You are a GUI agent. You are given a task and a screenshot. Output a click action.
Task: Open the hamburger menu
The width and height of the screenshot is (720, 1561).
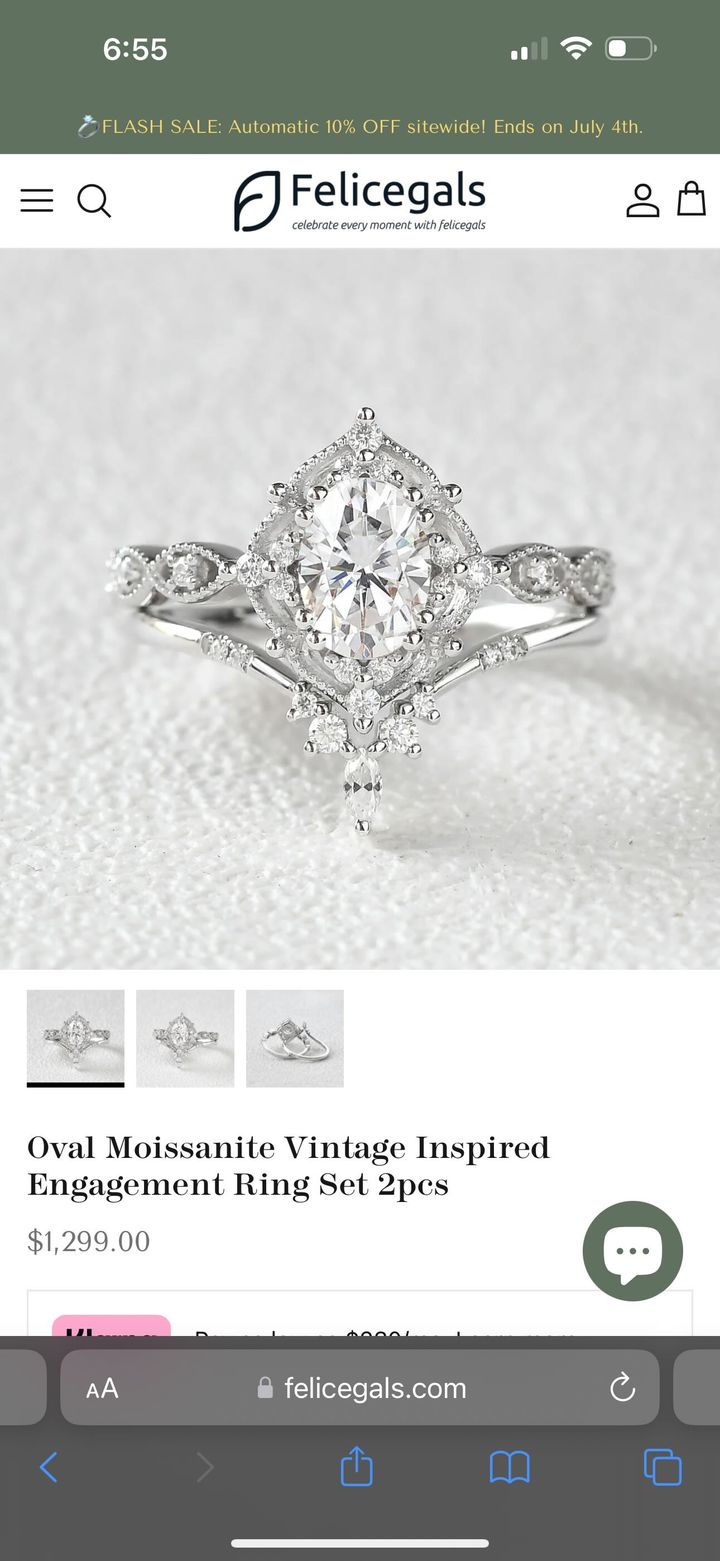(37, 201)
